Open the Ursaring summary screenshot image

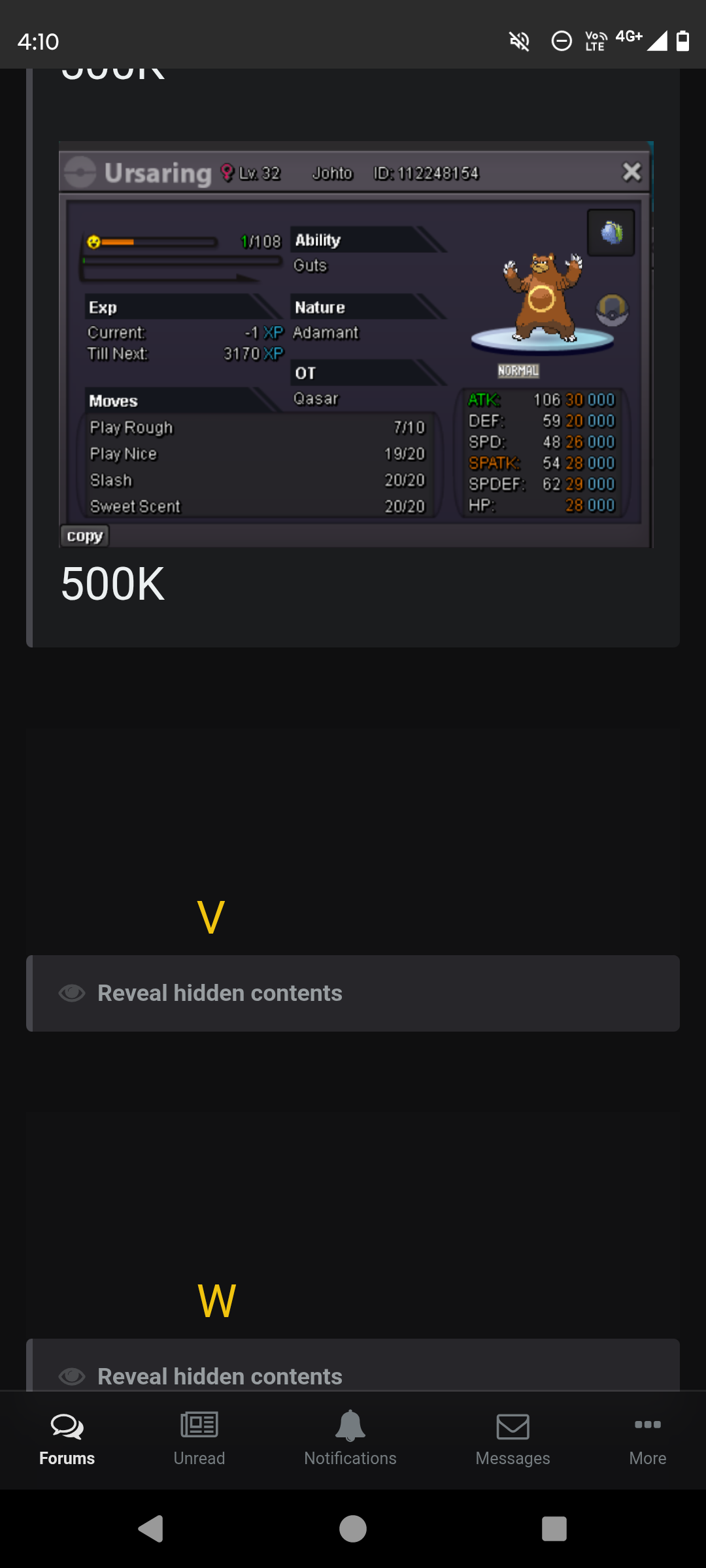tap(356, 344)
